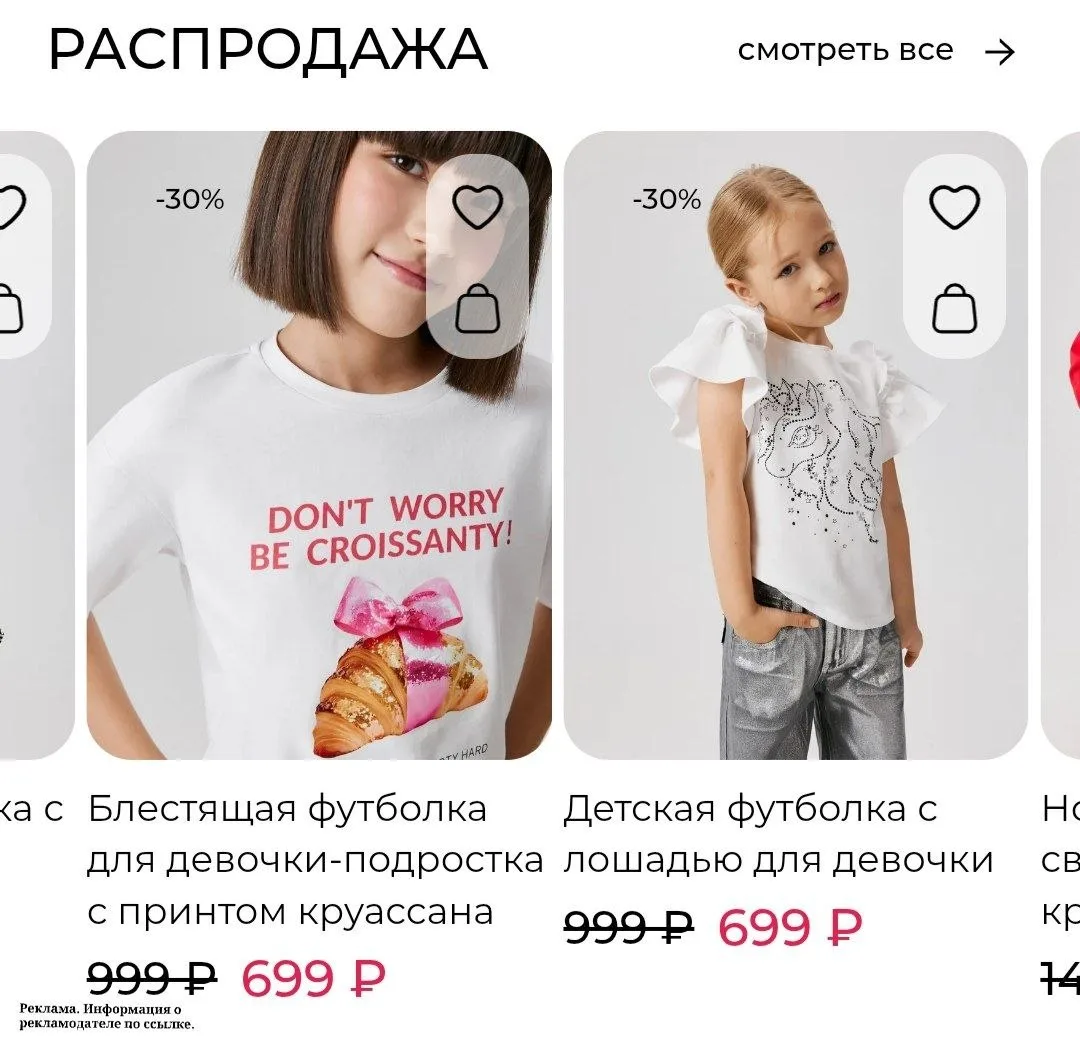Add the croissant print T-shirt to favorites
Screen dimensions: 1080x1039
(x=477, y=207)
